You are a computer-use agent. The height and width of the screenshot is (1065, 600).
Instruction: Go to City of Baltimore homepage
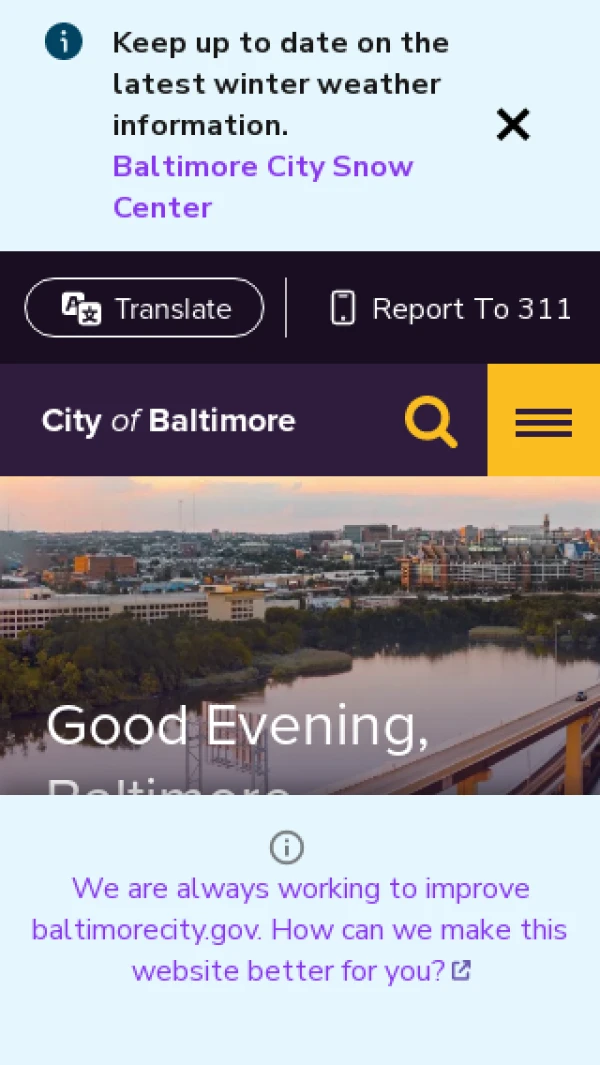(168, 420)
